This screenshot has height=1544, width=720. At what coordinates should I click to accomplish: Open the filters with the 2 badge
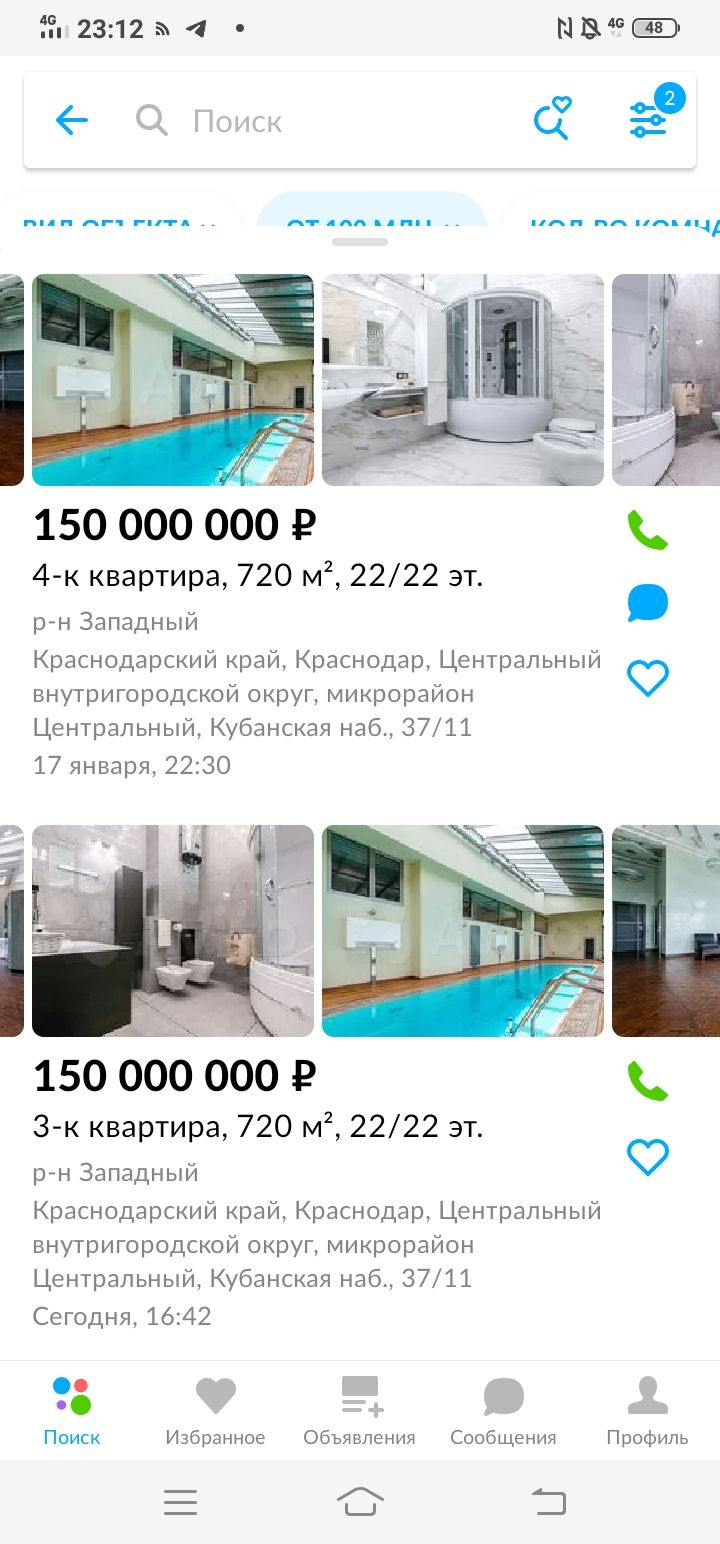(649, 119)
